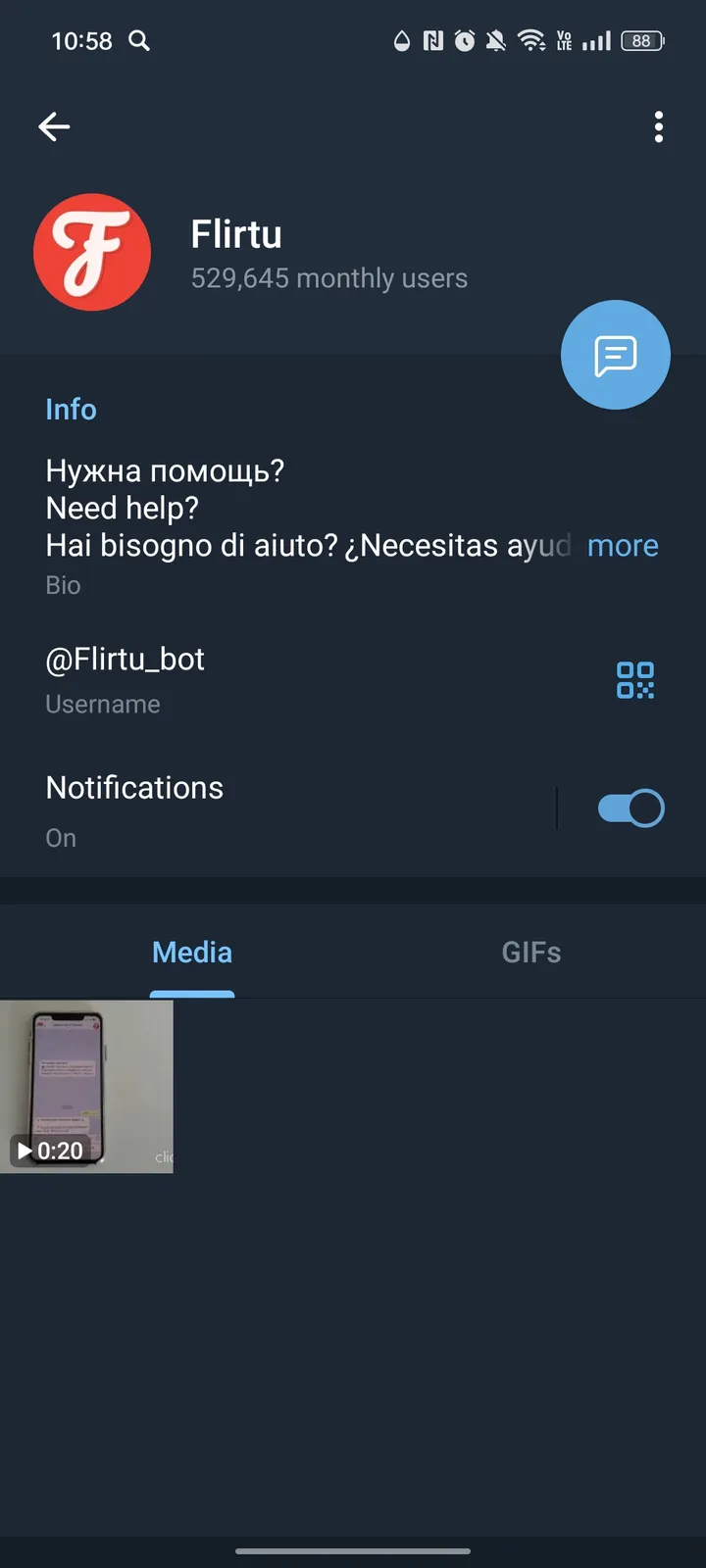Expand the bio with the more link

(622, 545)
